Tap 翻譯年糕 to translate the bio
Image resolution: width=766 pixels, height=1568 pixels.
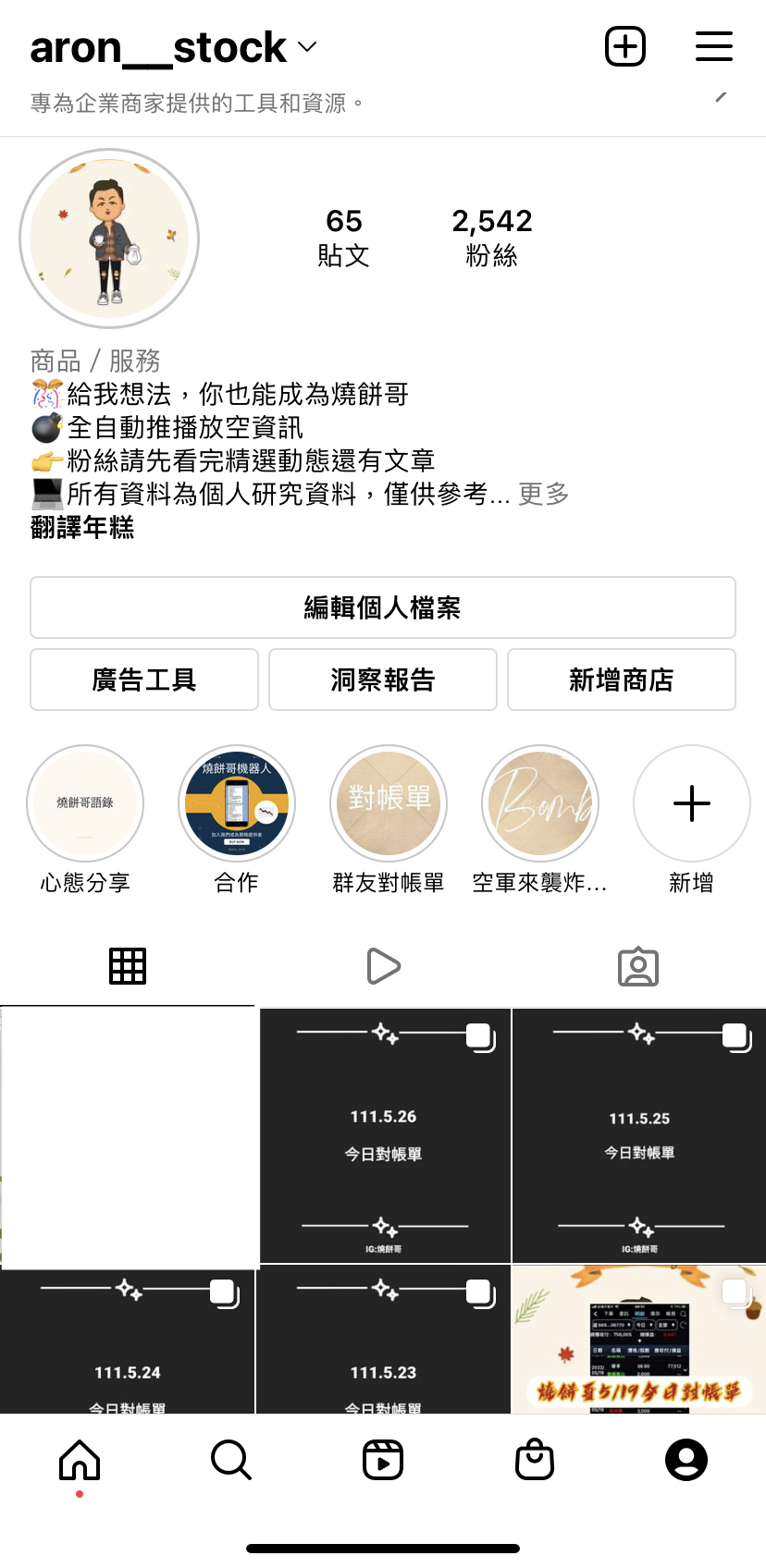pyautogui.click(x=82, y=527)
